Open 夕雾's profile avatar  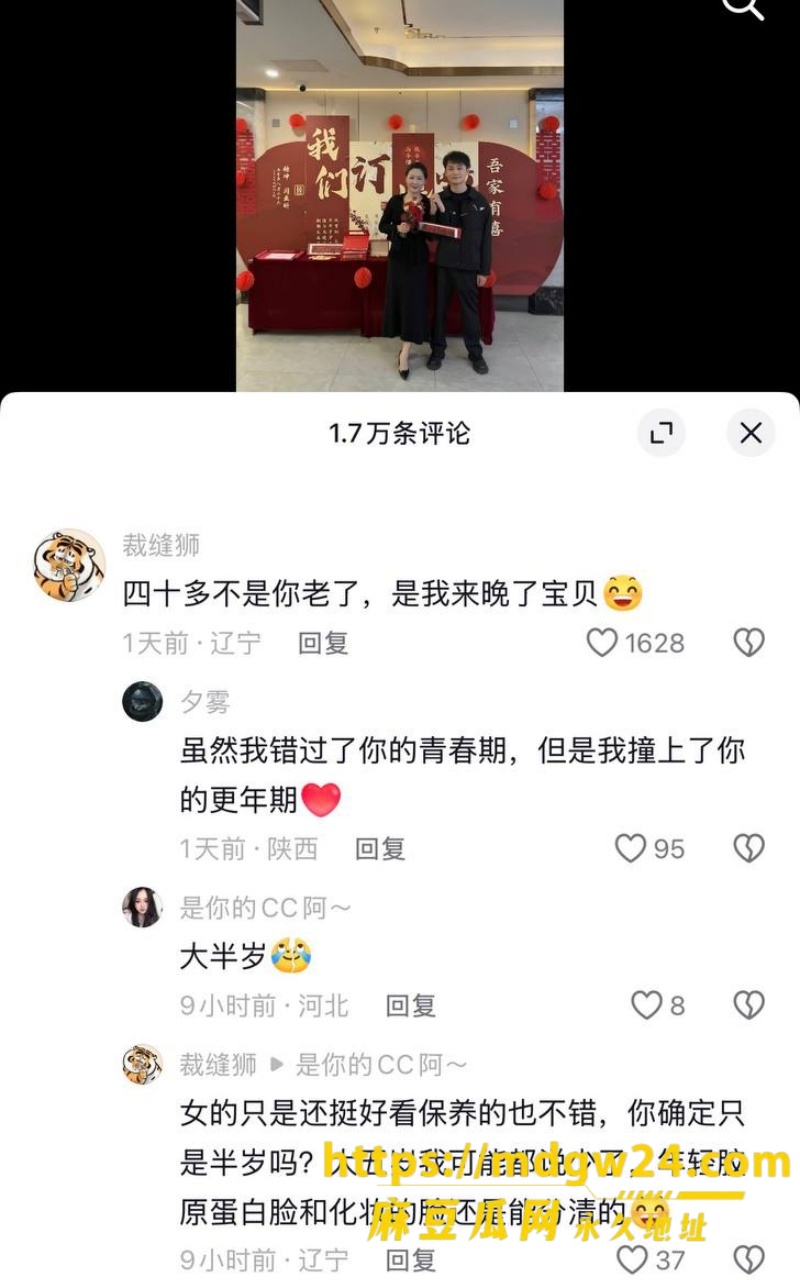pos(143,702)
